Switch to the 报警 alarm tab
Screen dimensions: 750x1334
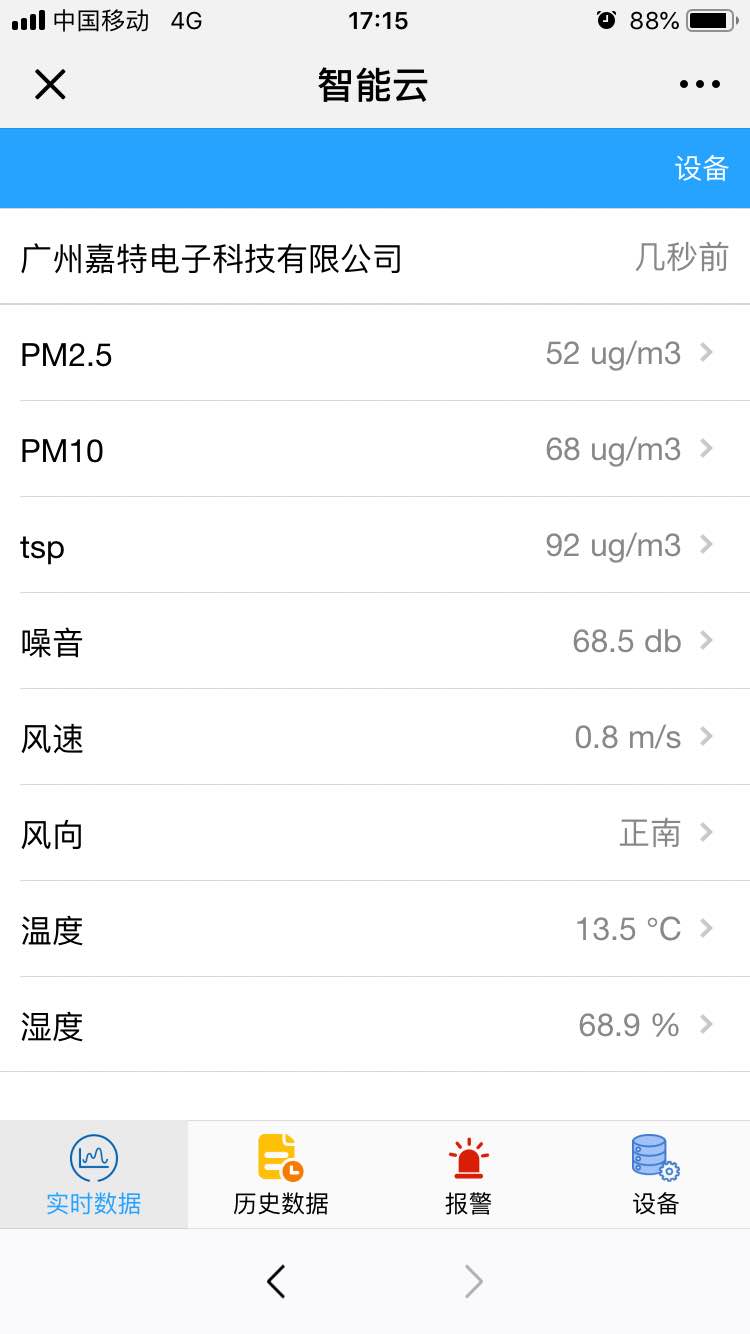pyautogui.click(x=468, y=1175)
